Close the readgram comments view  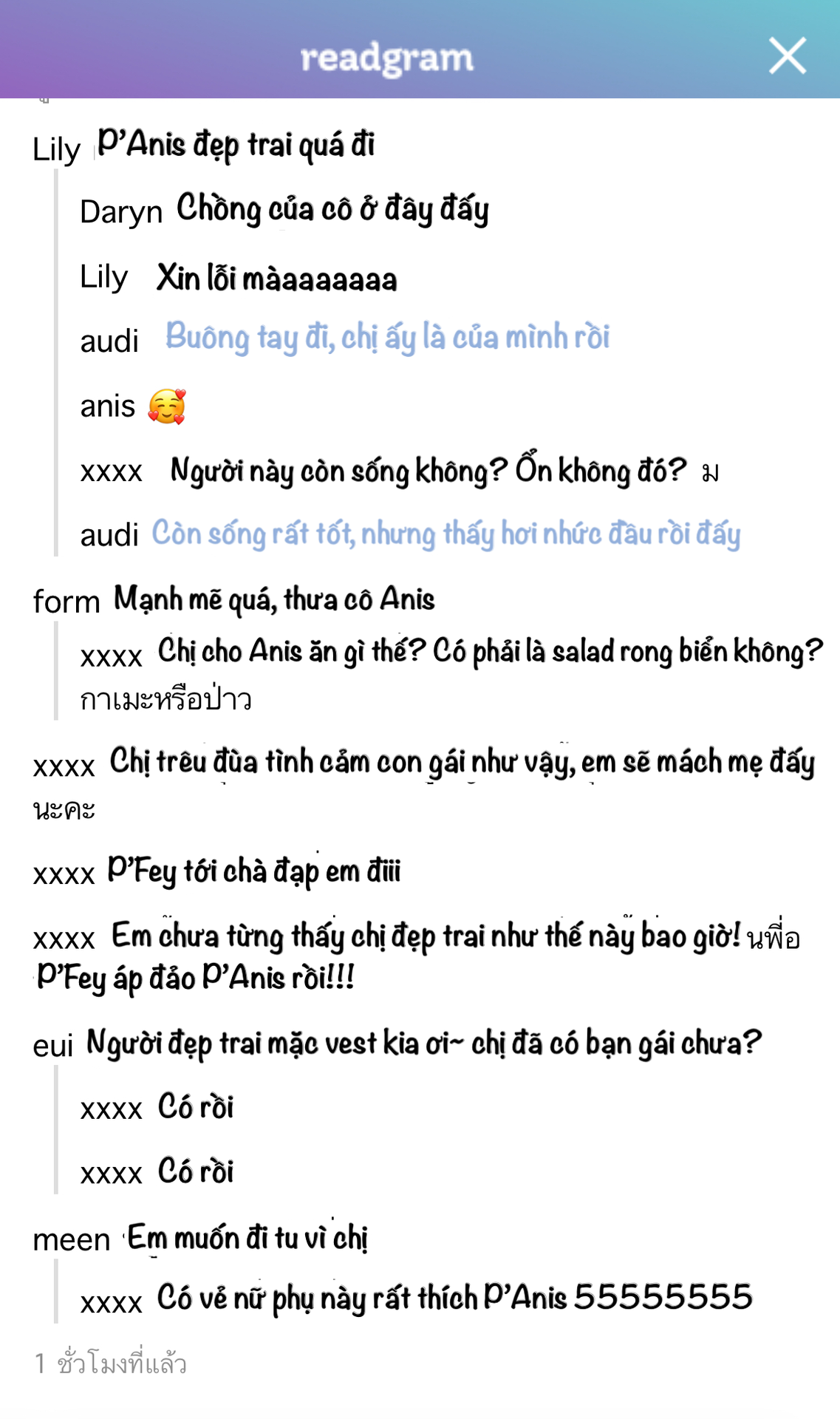tap(787, 56)
